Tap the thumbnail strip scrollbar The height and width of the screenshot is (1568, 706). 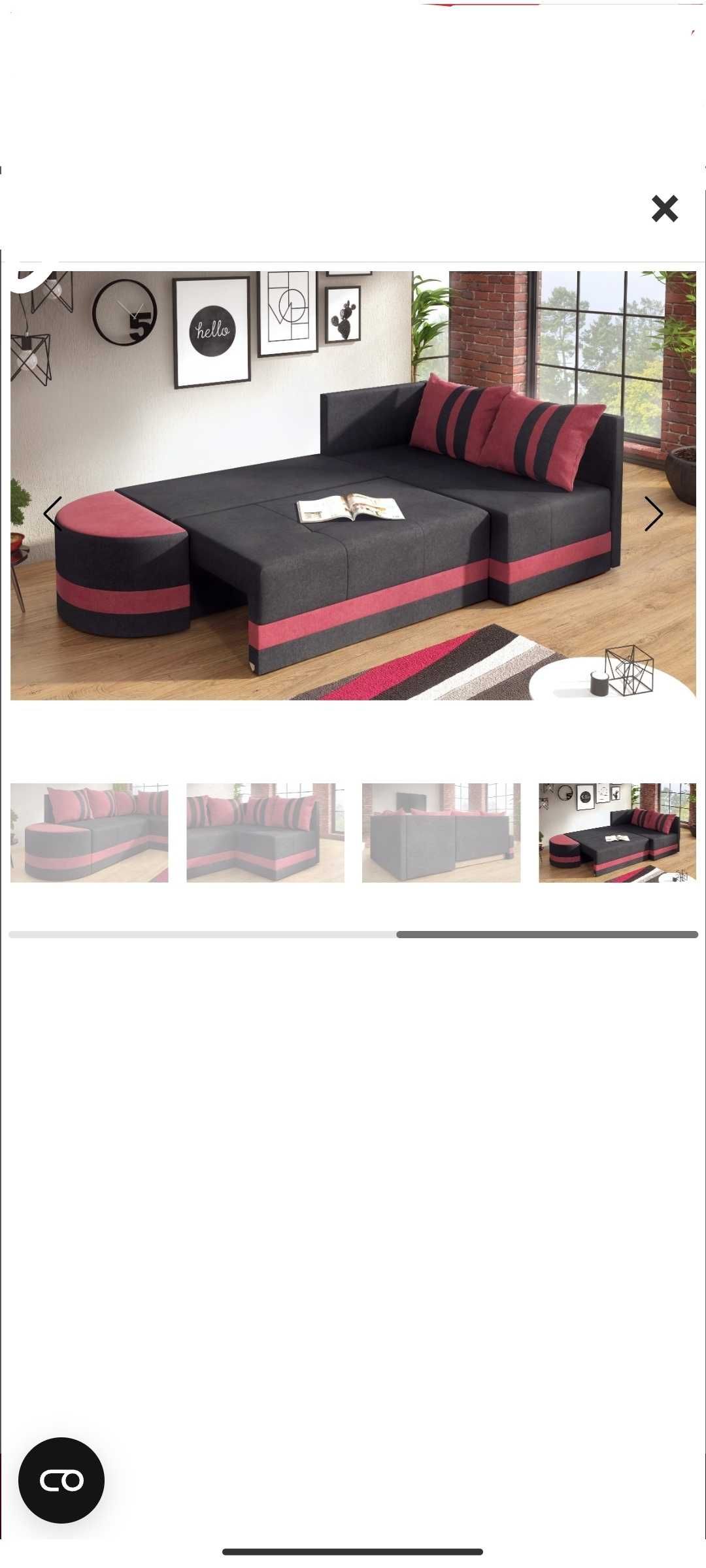click(x=546, y=934)
